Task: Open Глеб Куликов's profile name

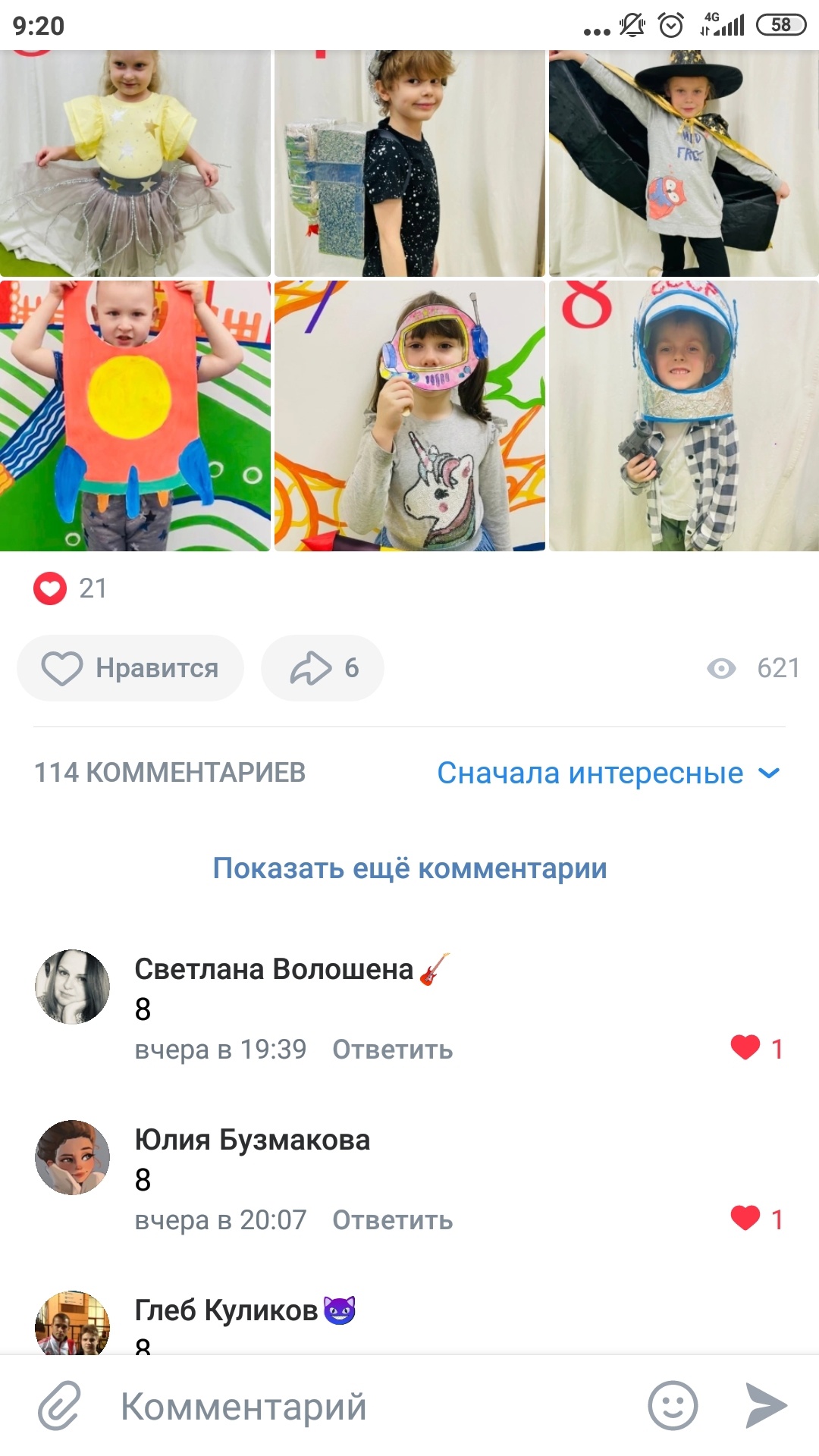Action: (x=226, y=1310)
